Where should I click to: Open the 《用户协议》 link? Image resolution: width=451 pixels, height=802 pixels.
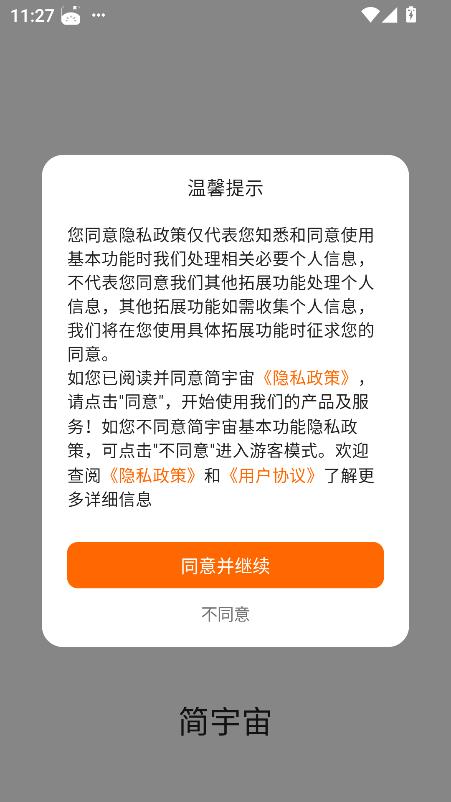pos(272,476)
